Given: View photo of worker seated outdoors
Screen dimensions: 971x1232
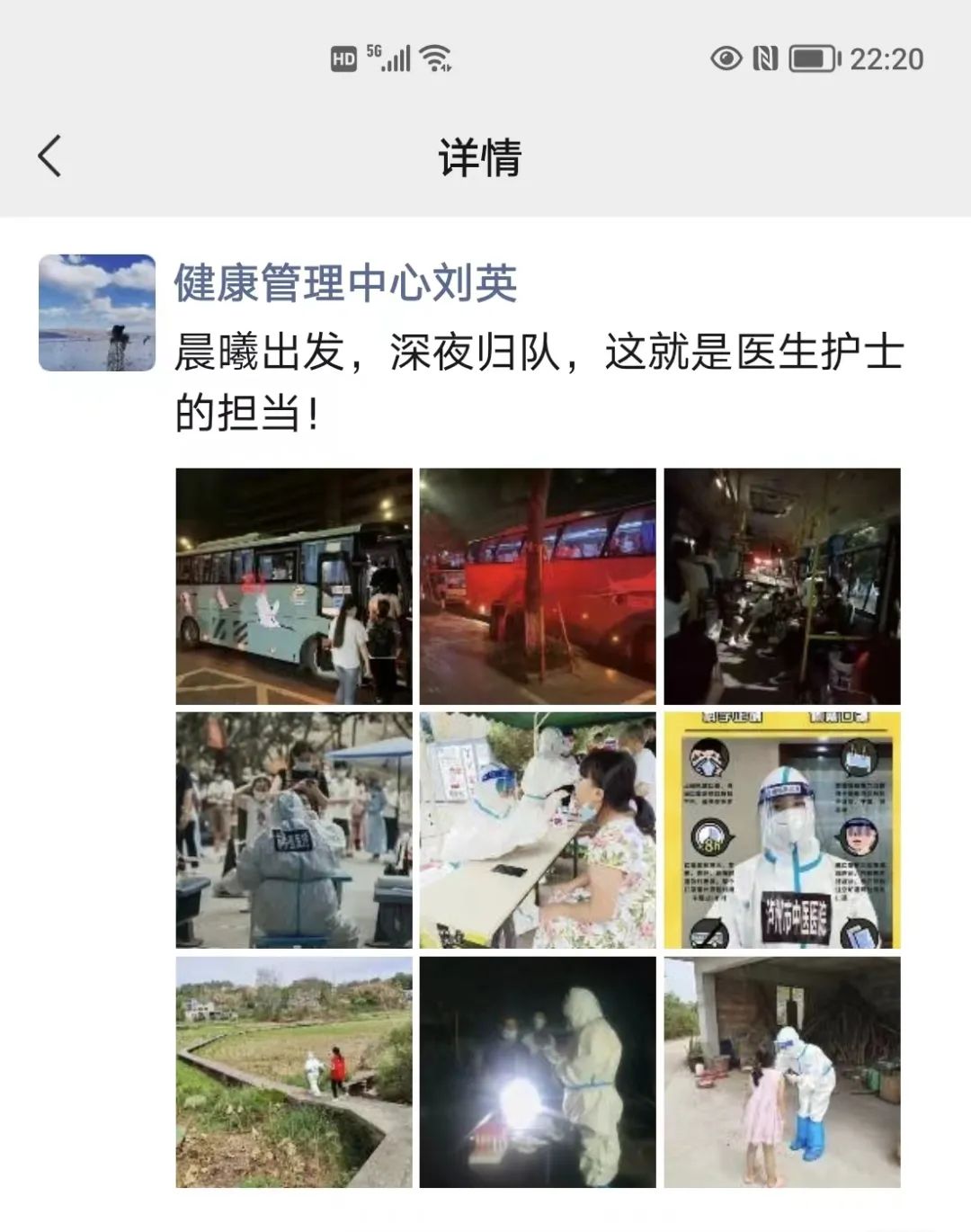Looking at the screenshot, I should tap(294, 830).
